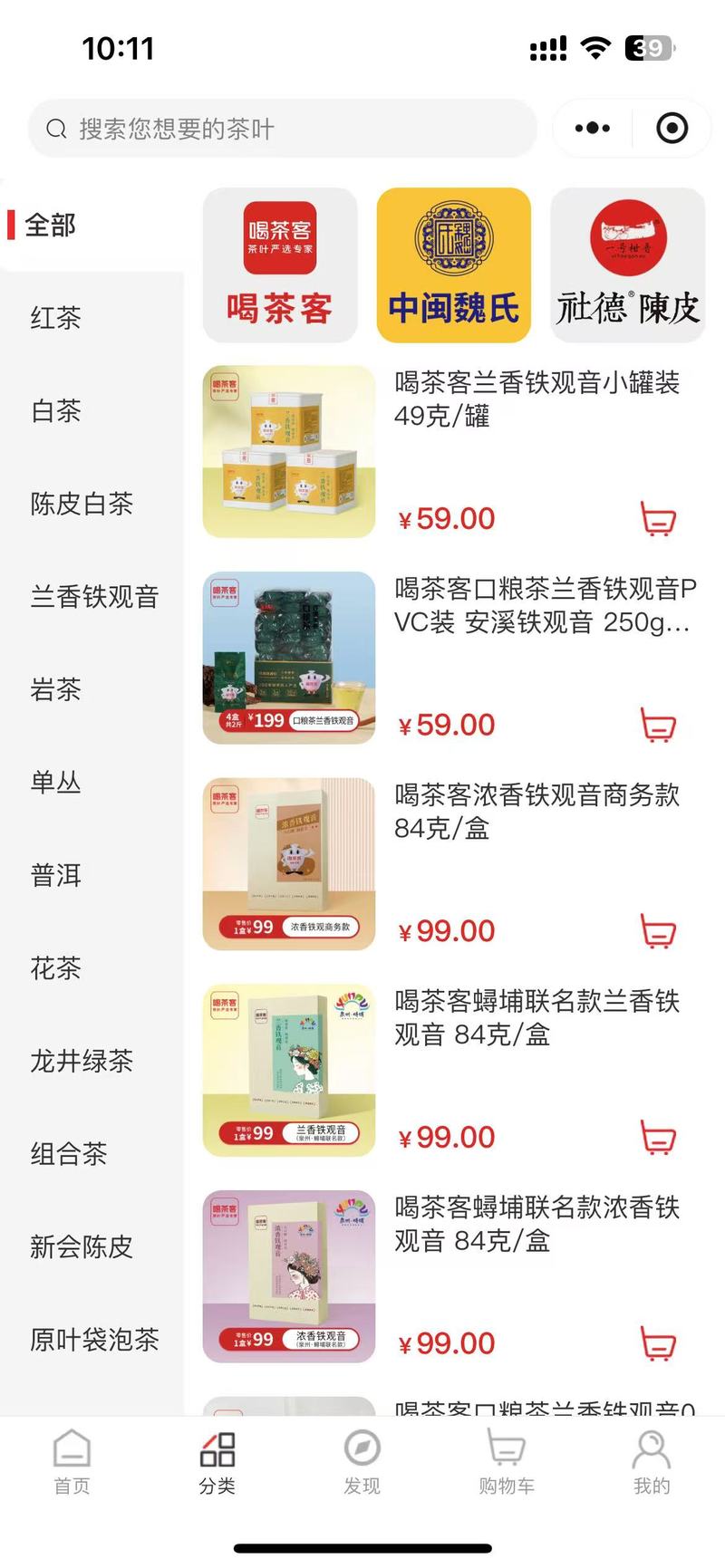Tap the tea search box
The width and height of the screenshot is (725, 1568).
(281, 129)
